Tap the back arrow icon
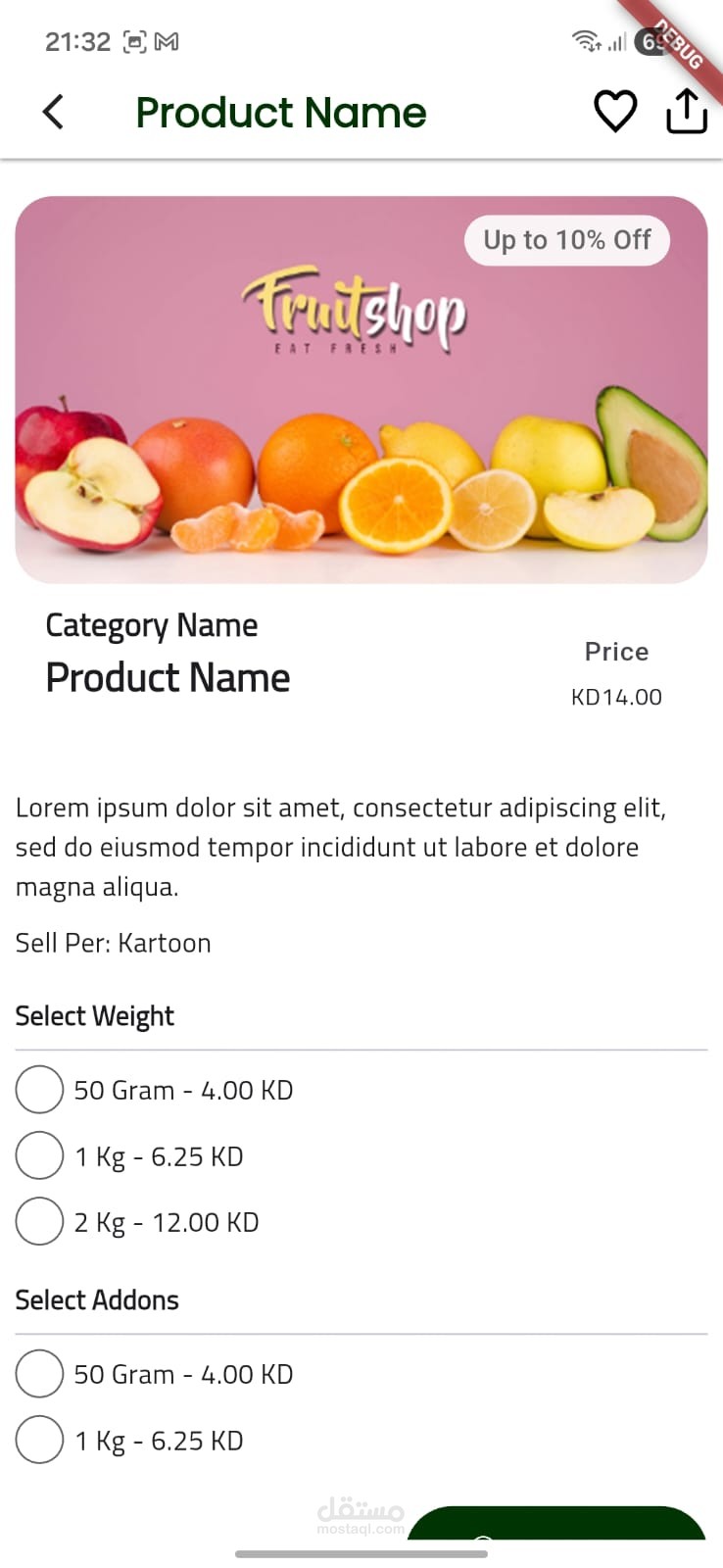The image size is (723, 1568). (53, 111)
